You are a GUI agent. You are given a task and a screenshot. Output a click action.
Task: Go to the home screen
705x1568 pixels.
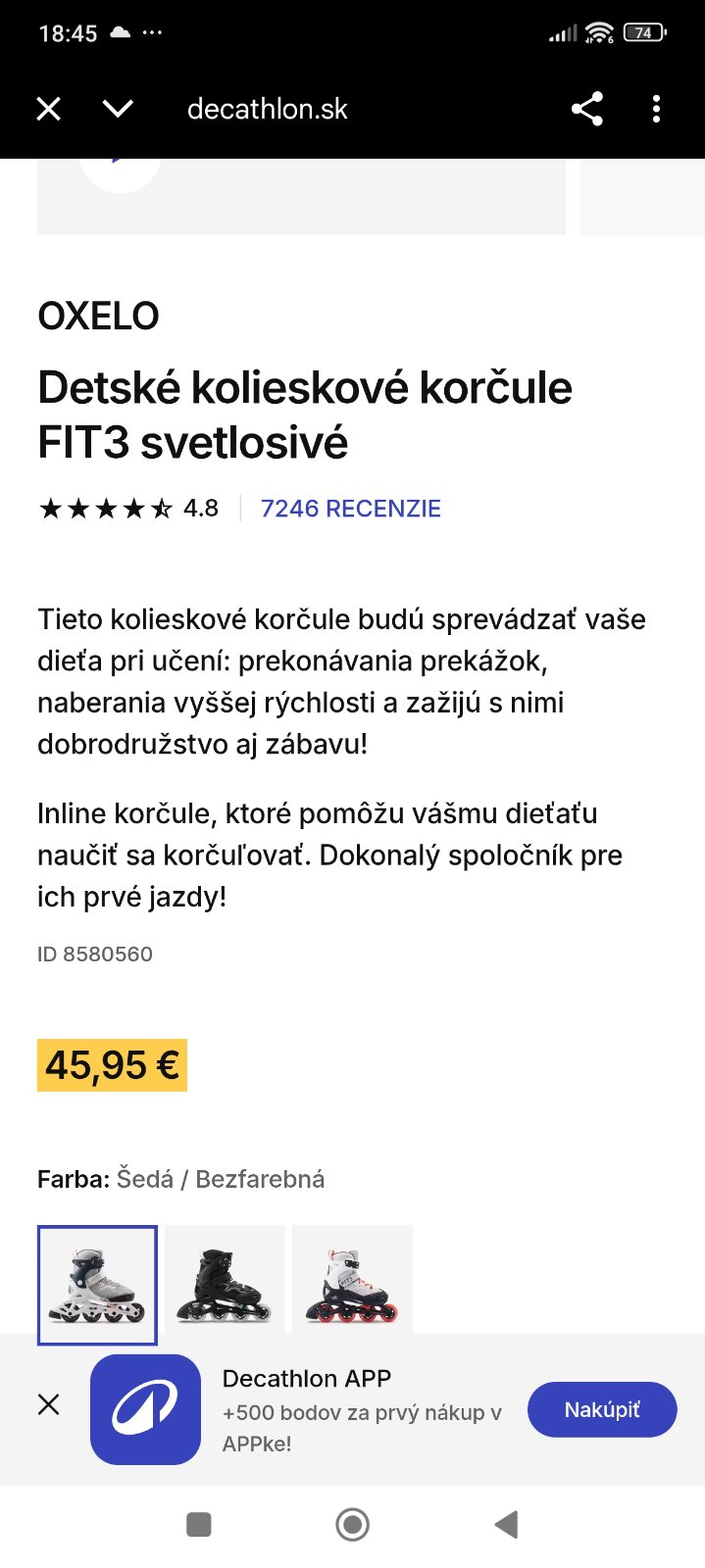click(x=352, y=1524)
